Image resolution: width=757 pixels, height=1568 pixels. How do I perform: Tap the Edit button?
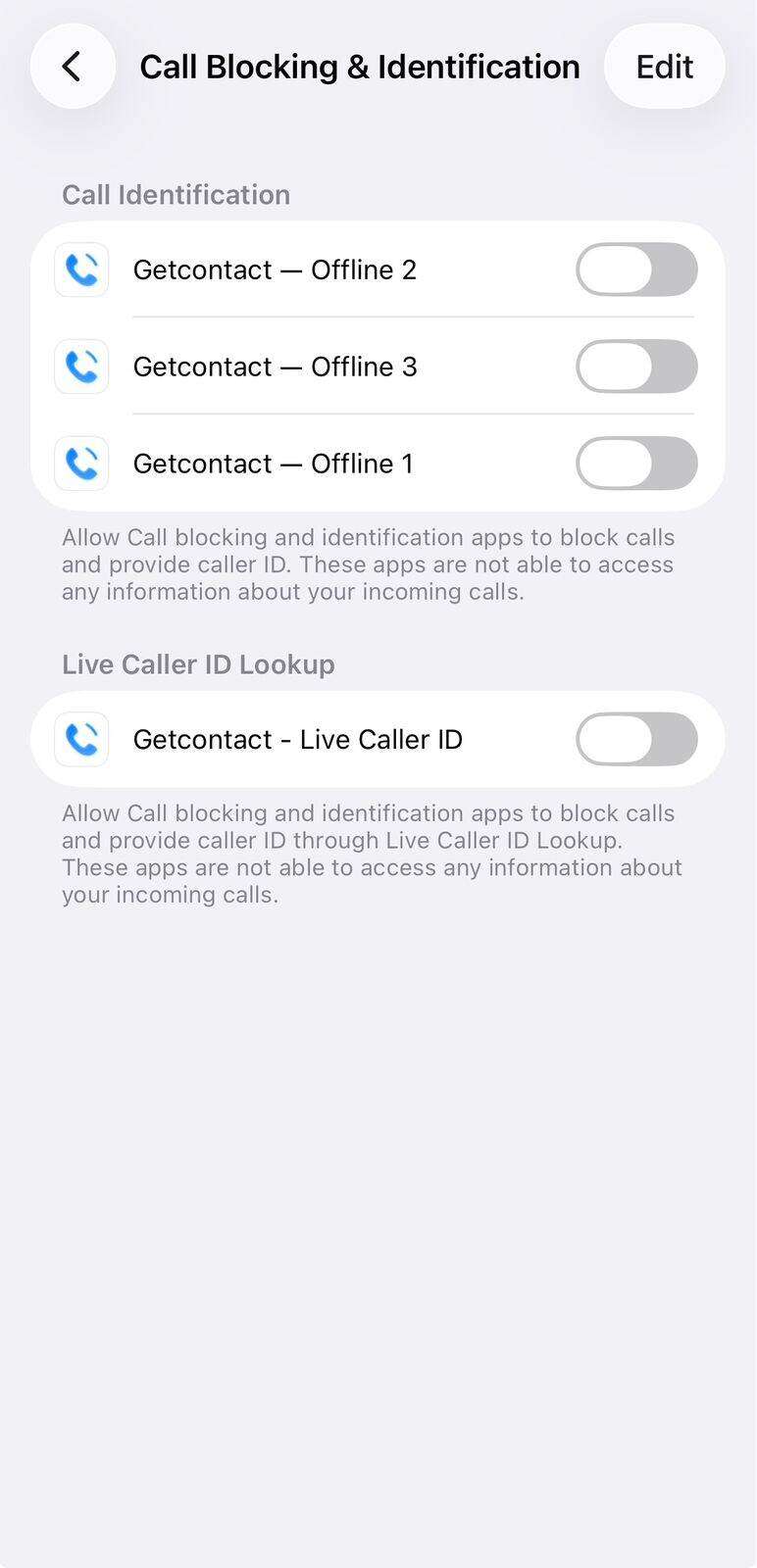coord(664,67)
